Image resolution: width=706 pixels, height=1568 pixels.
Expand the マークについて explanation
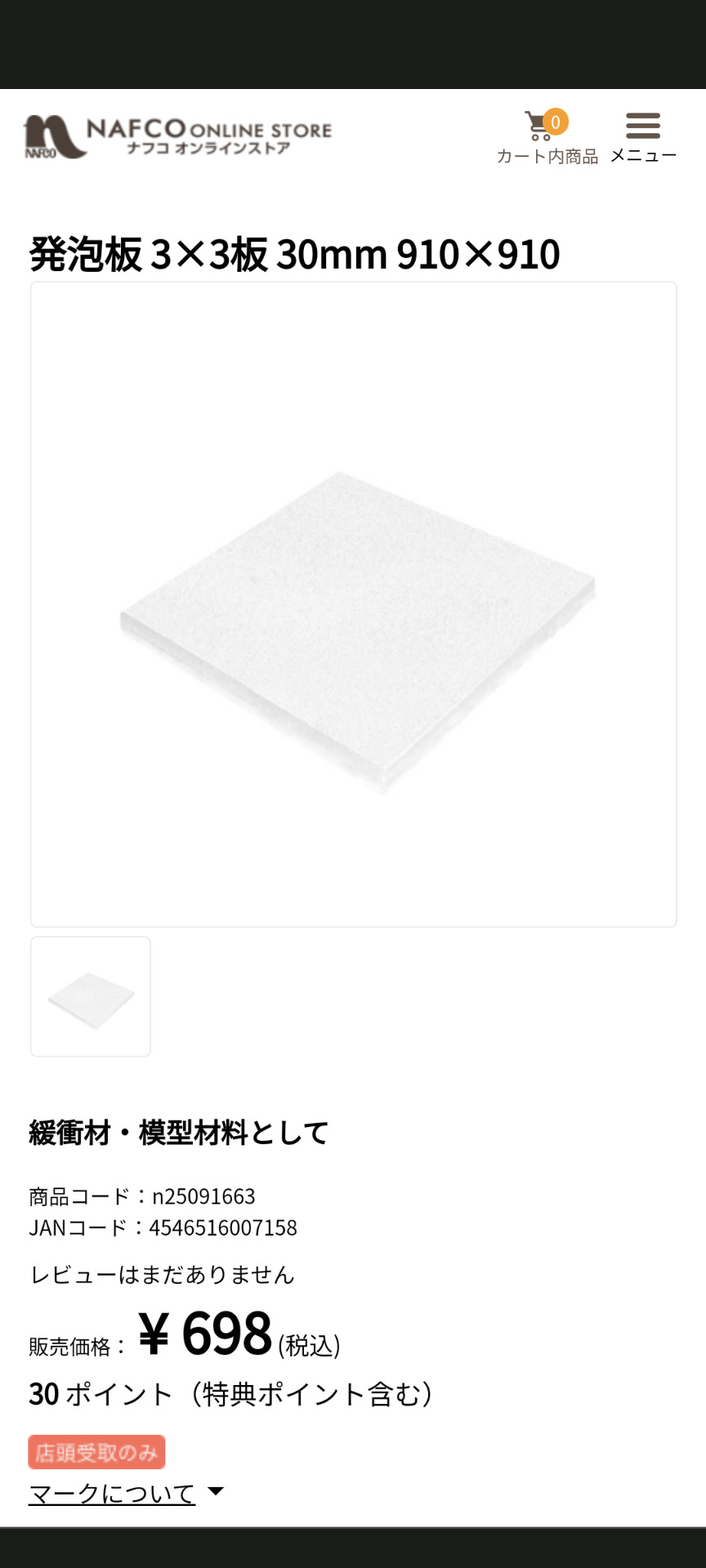click(126, 1494)
